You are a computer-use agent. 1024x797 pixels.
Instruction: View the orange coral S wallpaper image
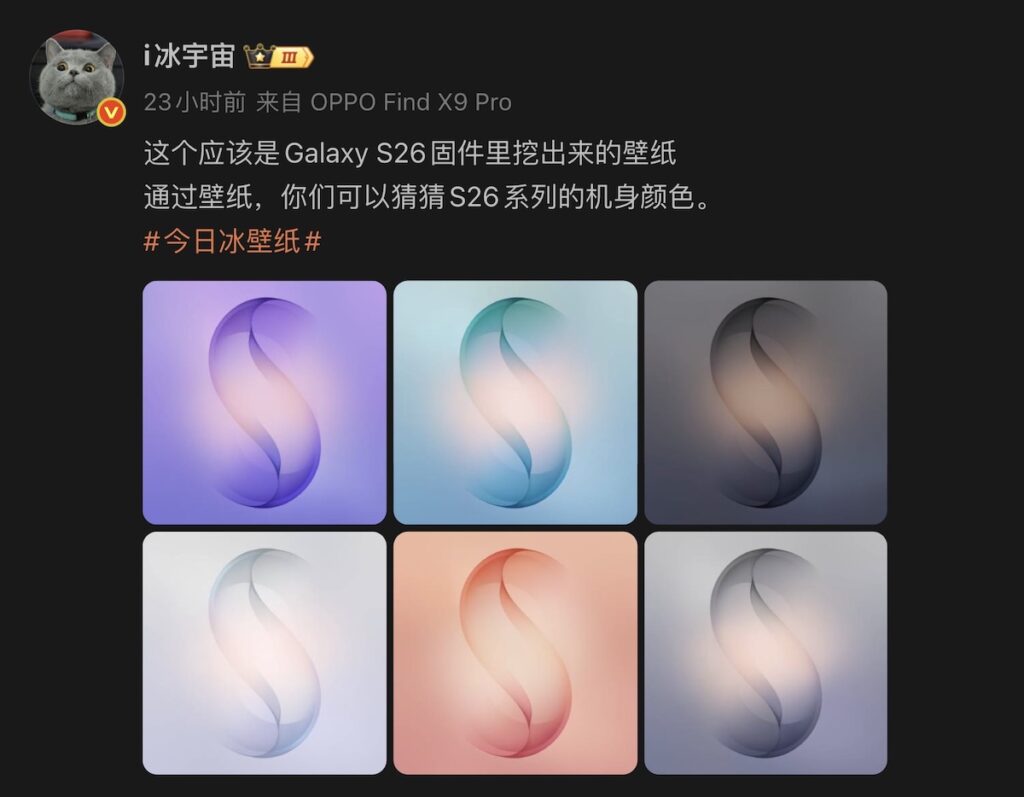tap(515, 653)
